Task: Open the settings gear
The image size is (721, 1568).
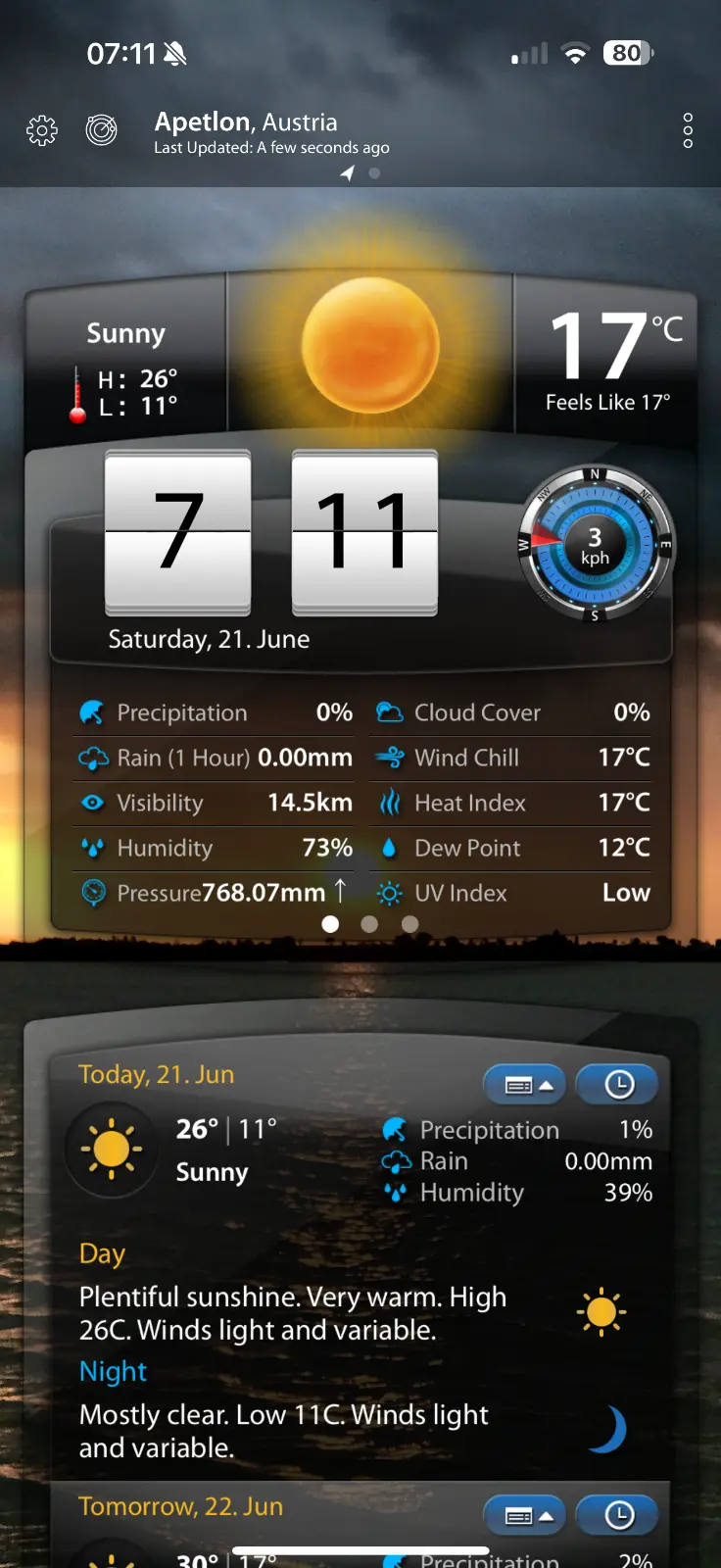Action: pyautogui.click(x=42, y=130)
